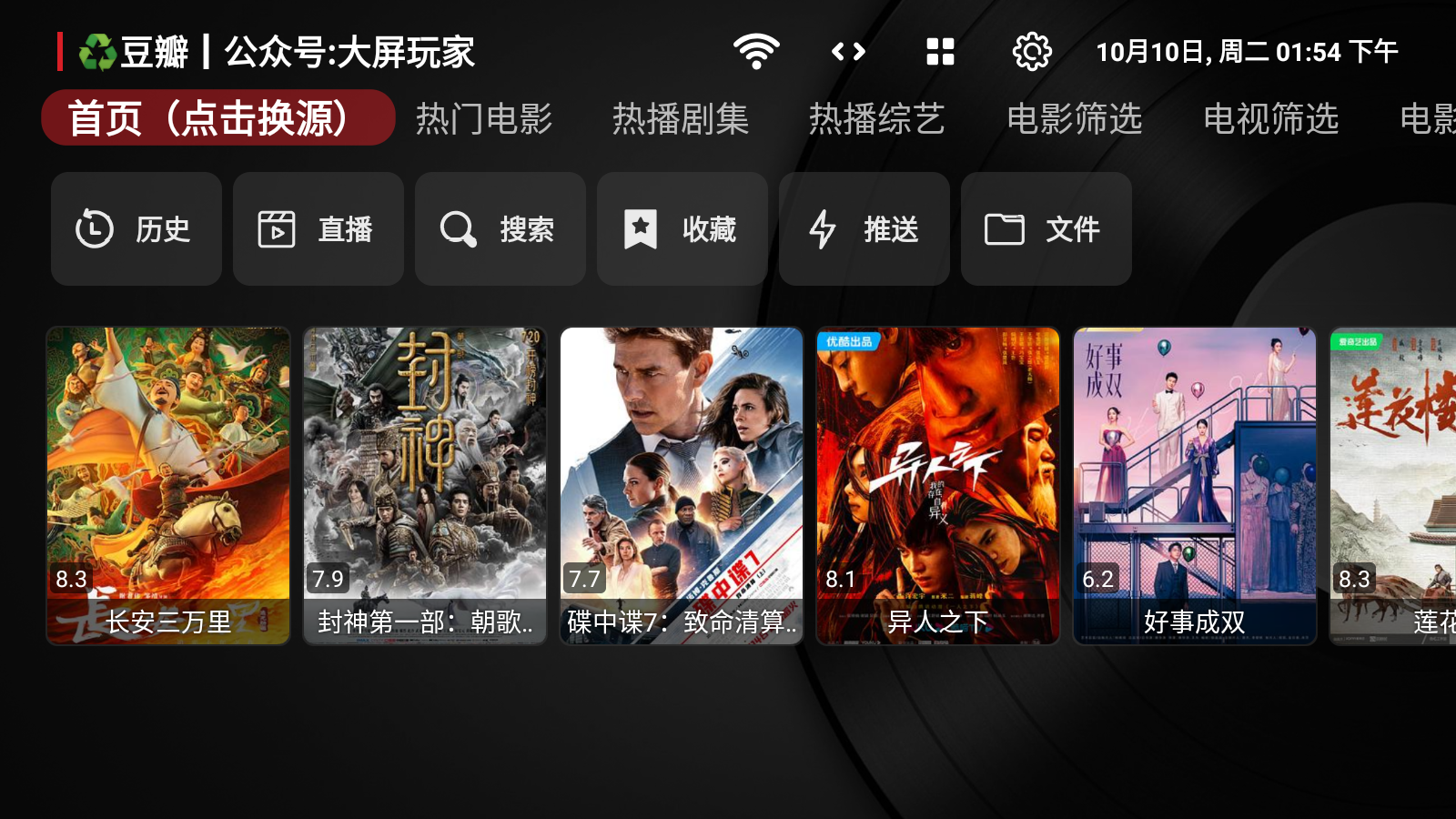Open 直播 live channels
Image resolution: width=1456 pixels, height=819 pixels.
click(x=318, y=229)
